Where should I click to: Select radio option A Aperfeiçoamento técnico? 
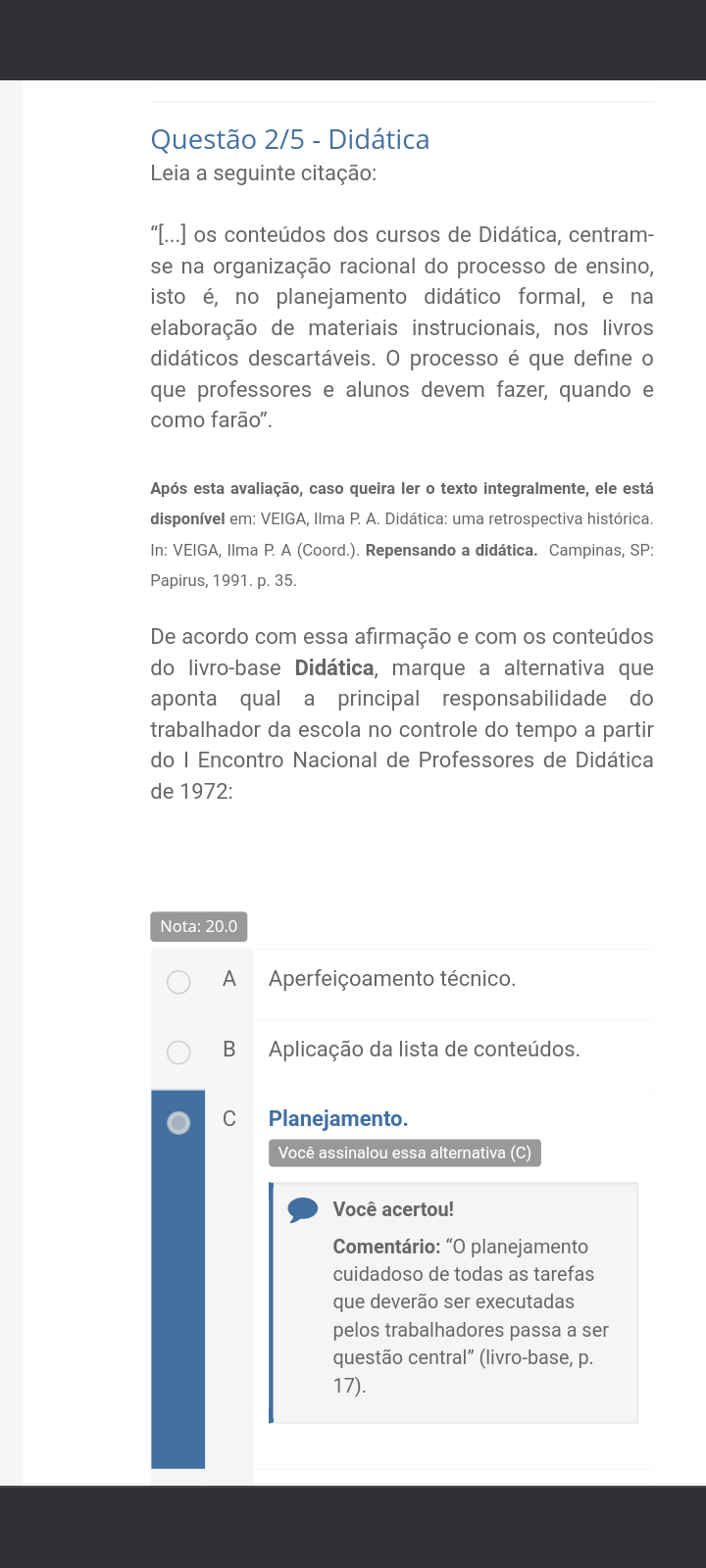(178, 982)
